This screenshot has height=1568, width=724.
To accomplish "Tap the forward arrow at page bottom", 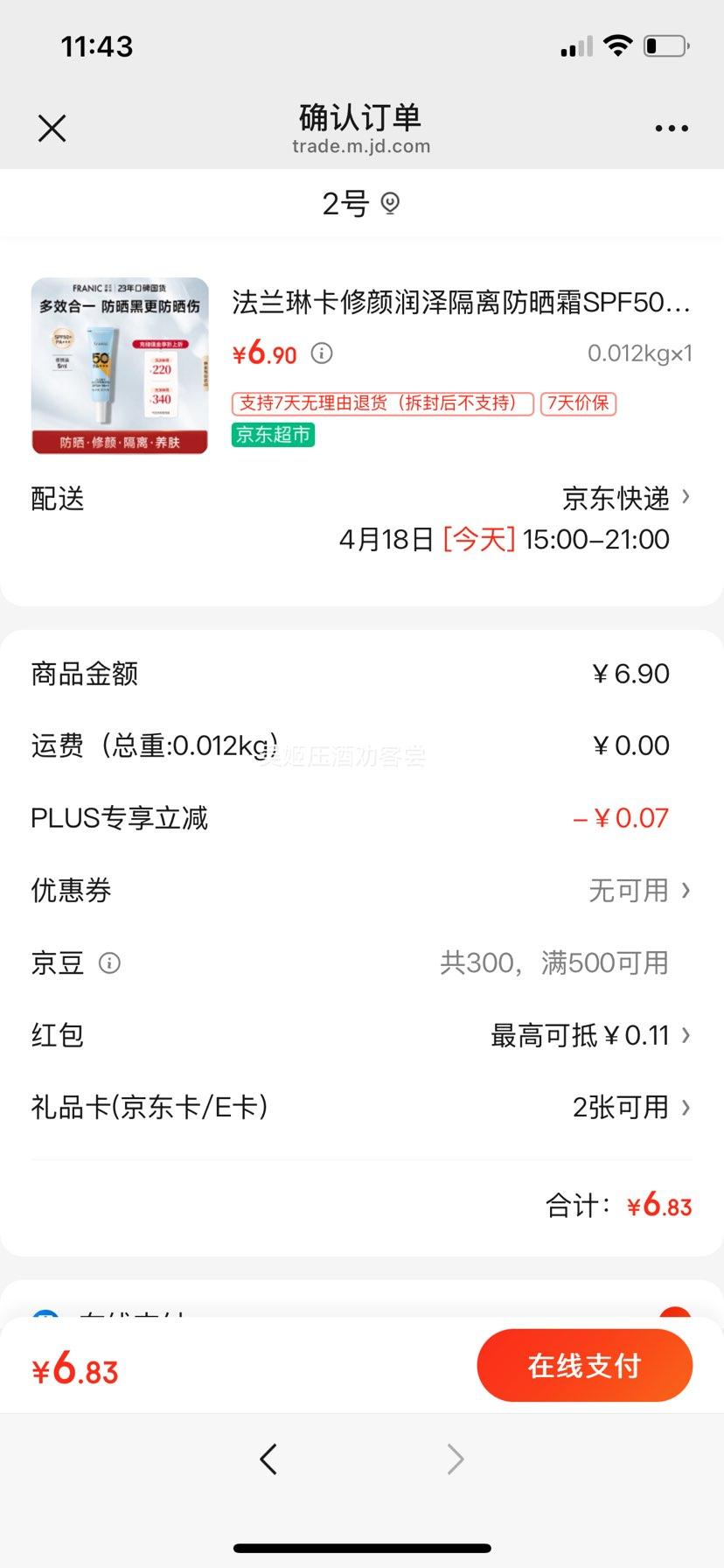I will pos(455,1459).
